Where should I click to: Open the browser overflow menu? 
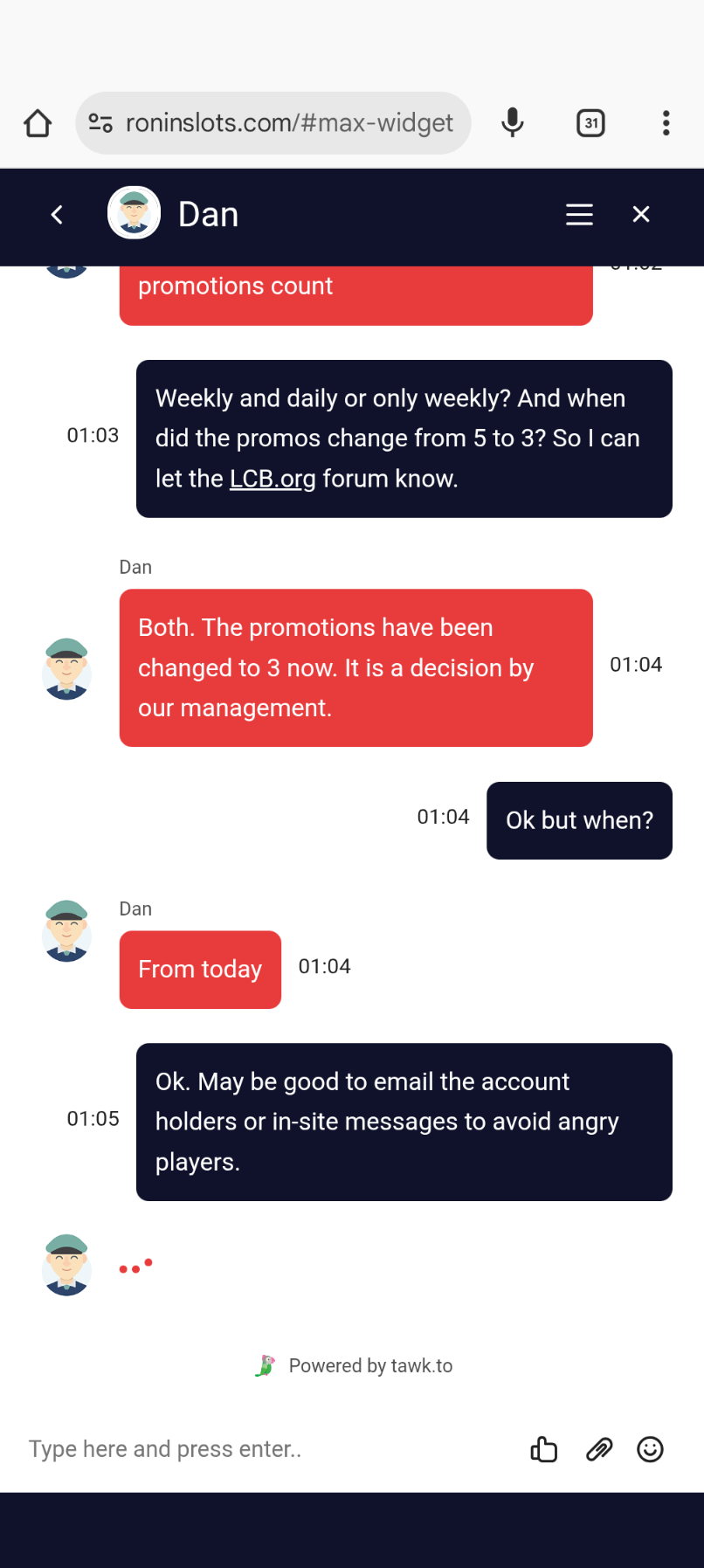(x=666, y=123)
